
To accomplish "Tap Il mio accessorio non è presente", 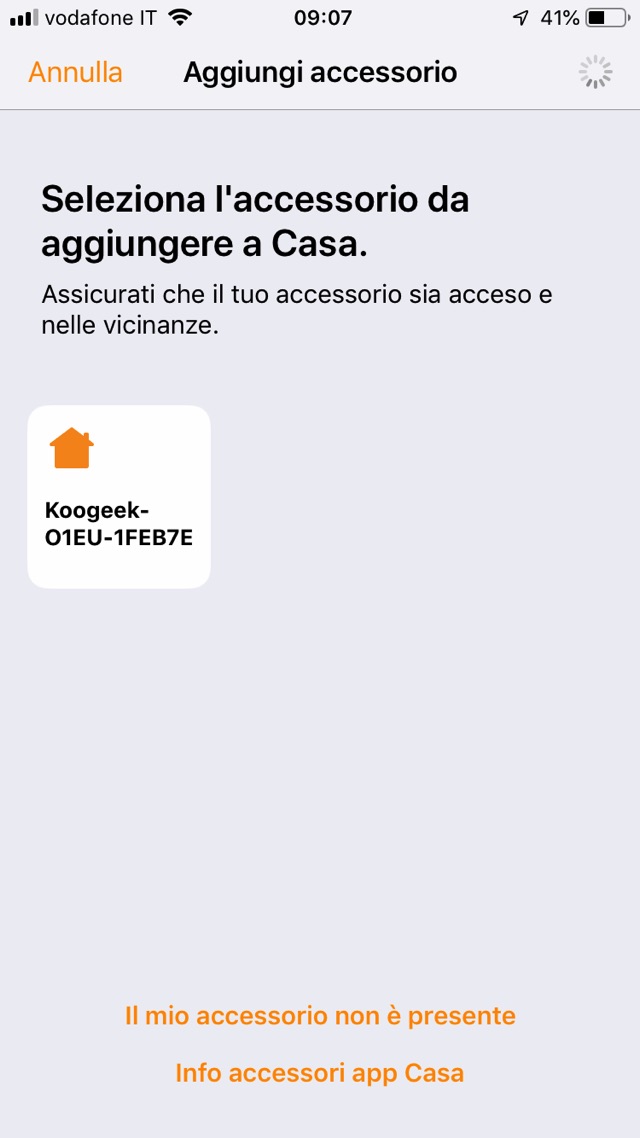I will click(320, 1016).
